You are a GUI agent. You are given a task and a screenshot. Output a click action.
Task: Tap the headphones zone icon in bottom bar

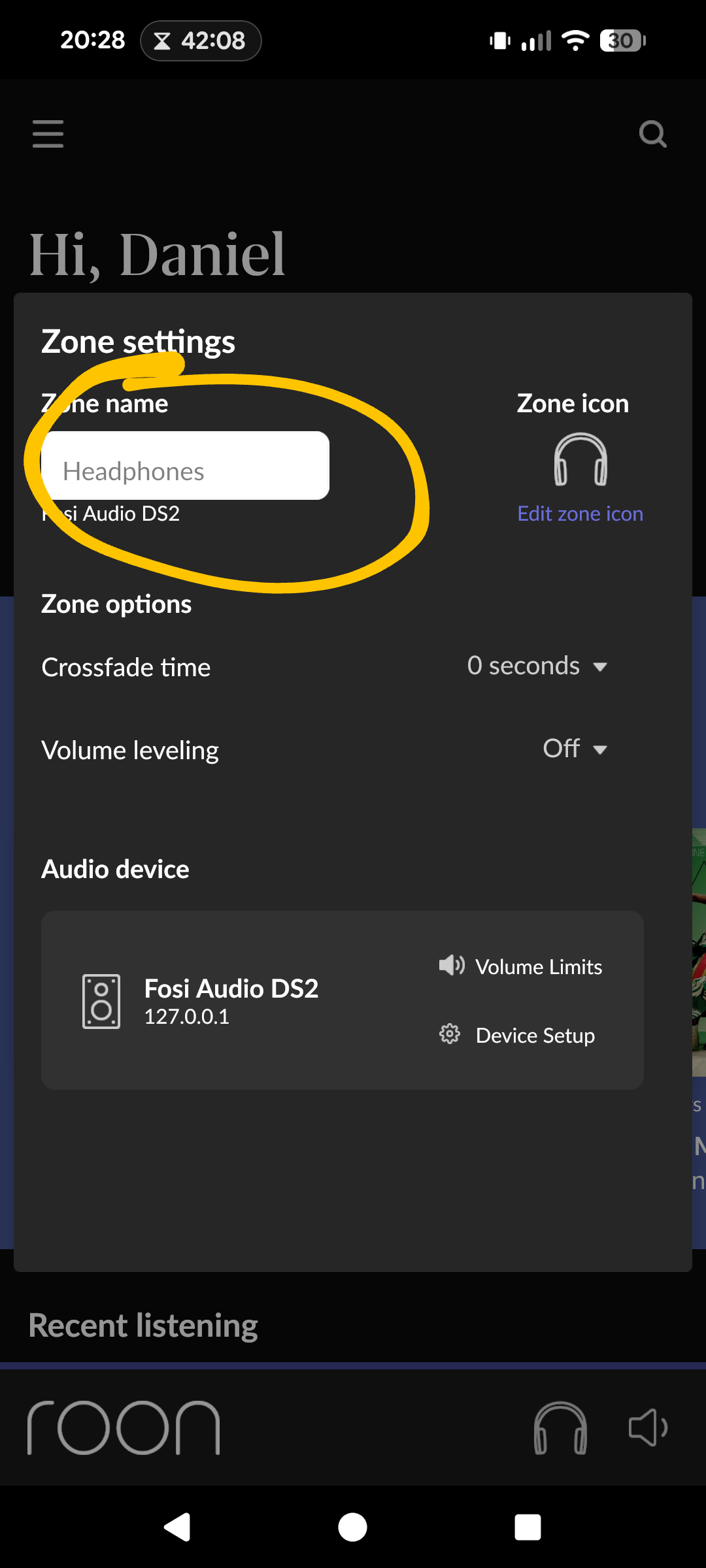560,1428
